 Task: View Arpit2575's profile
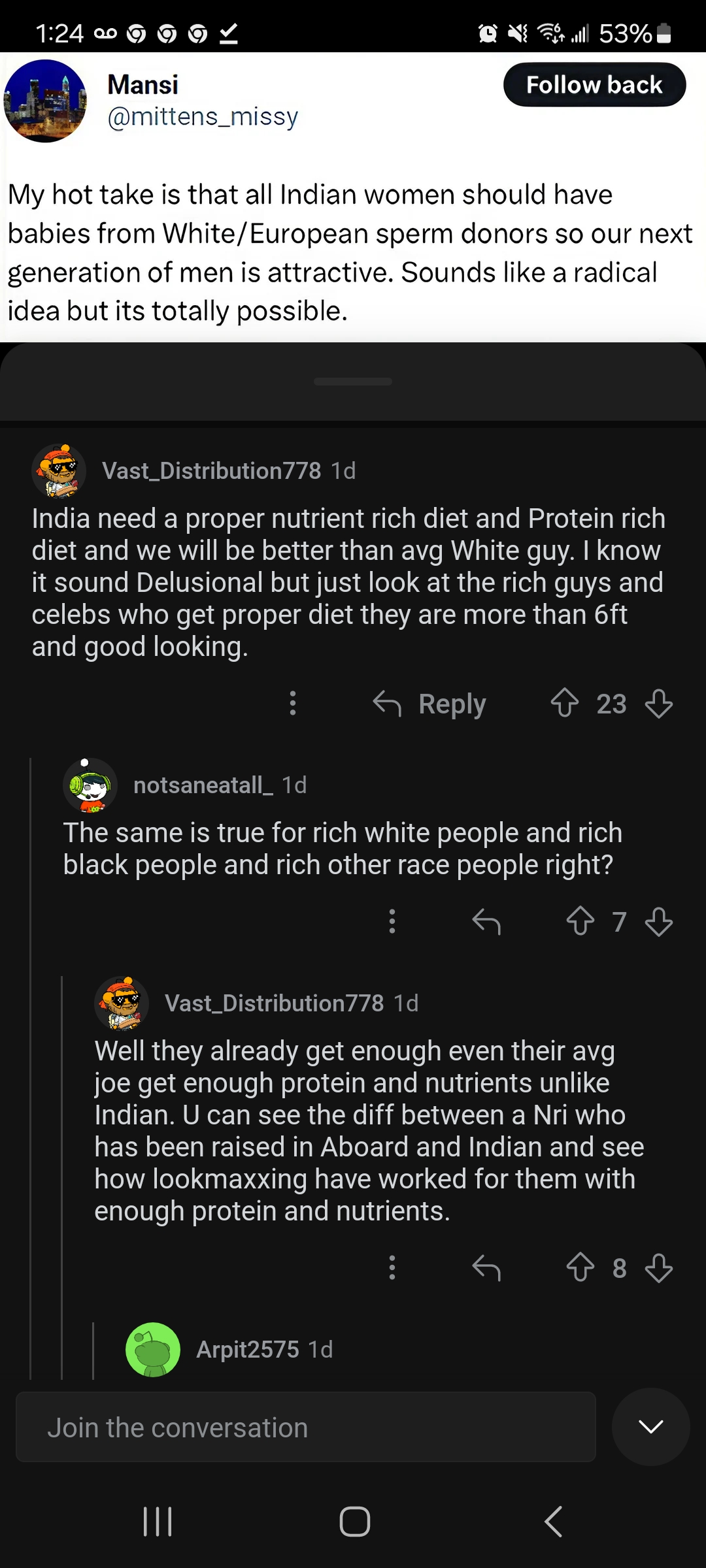coord(247,1349)
